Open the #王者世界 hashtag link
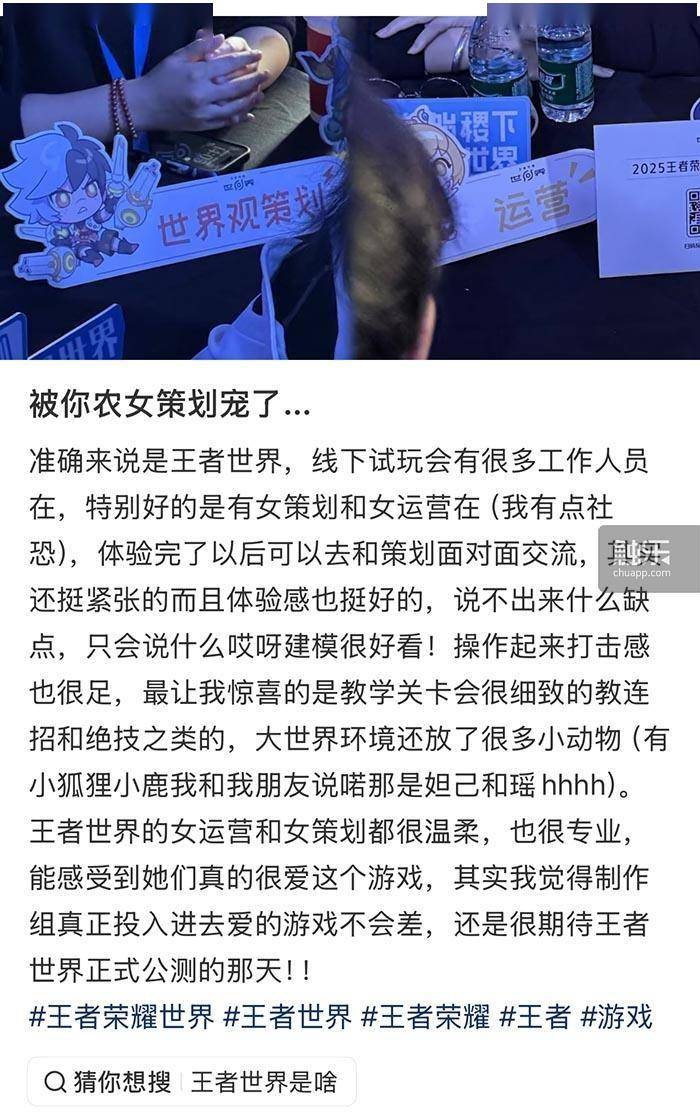 287,1017
